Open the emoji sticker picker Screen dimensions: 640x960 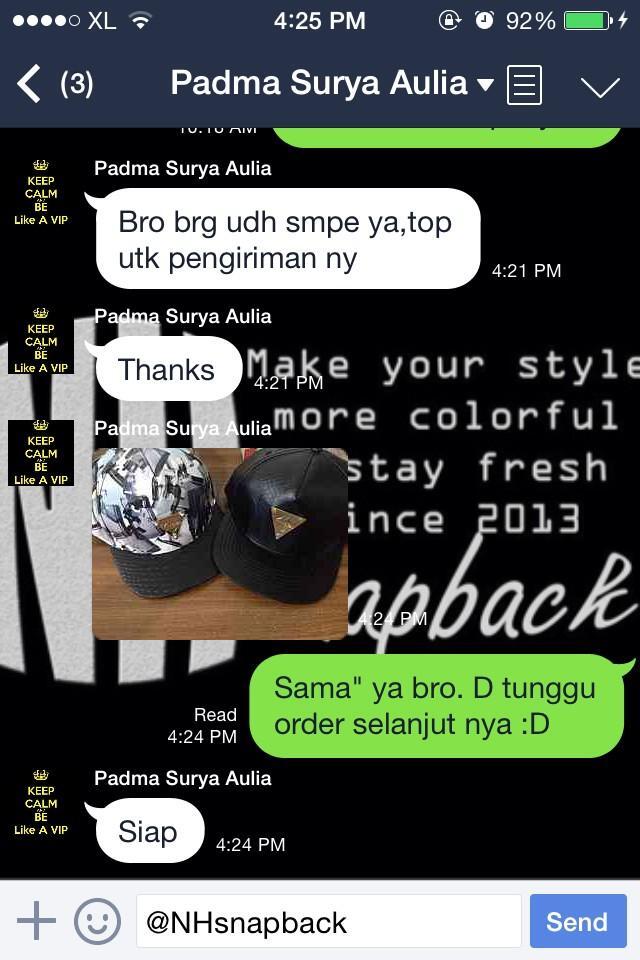pos(97,921)
